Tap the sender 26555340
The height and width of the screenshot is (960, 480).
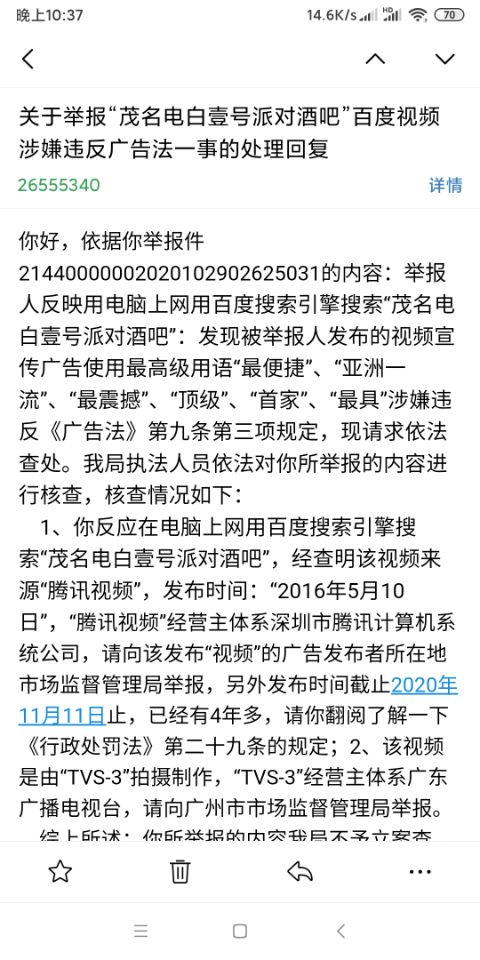59,185
